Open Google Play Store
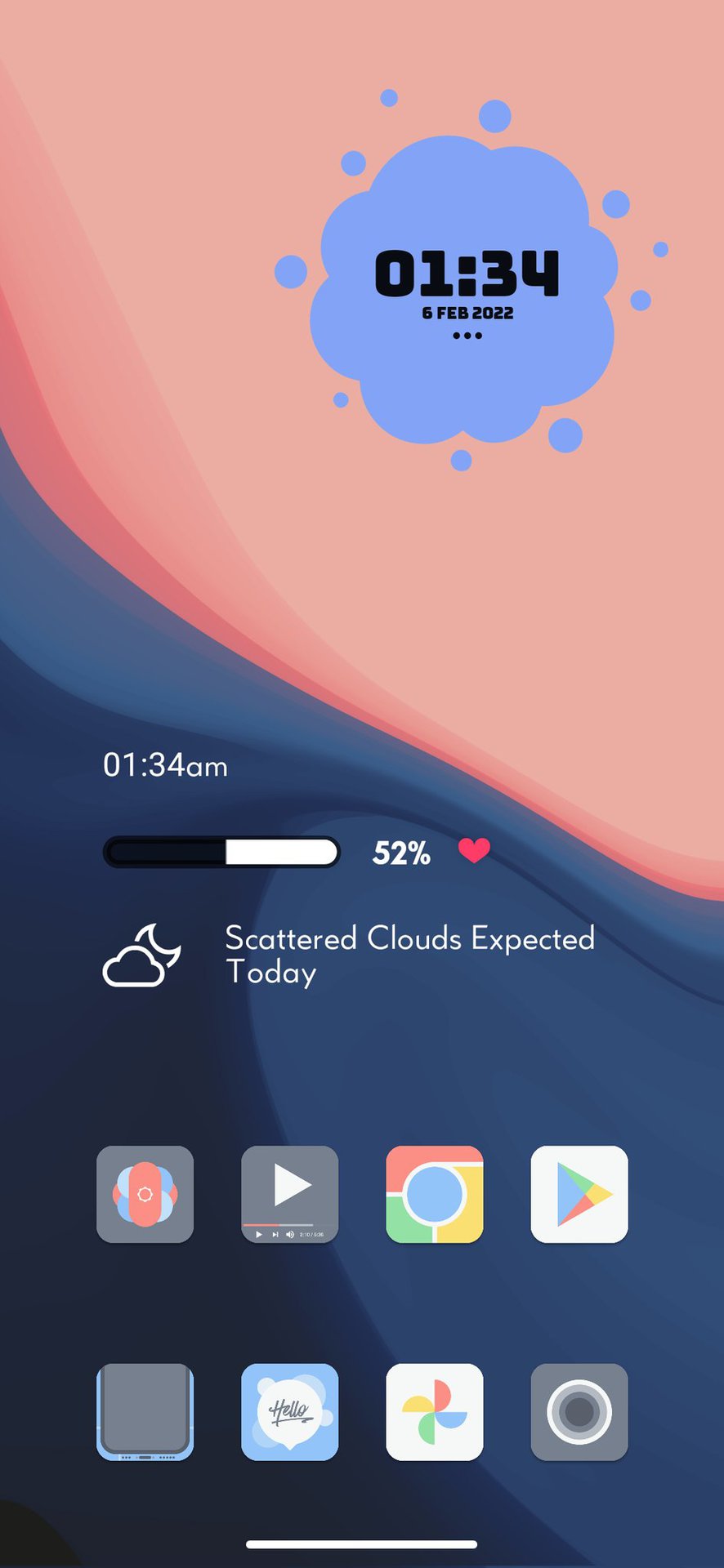Image resolution: width=724 pixels, height=1568 pixels. point(579,1194)
